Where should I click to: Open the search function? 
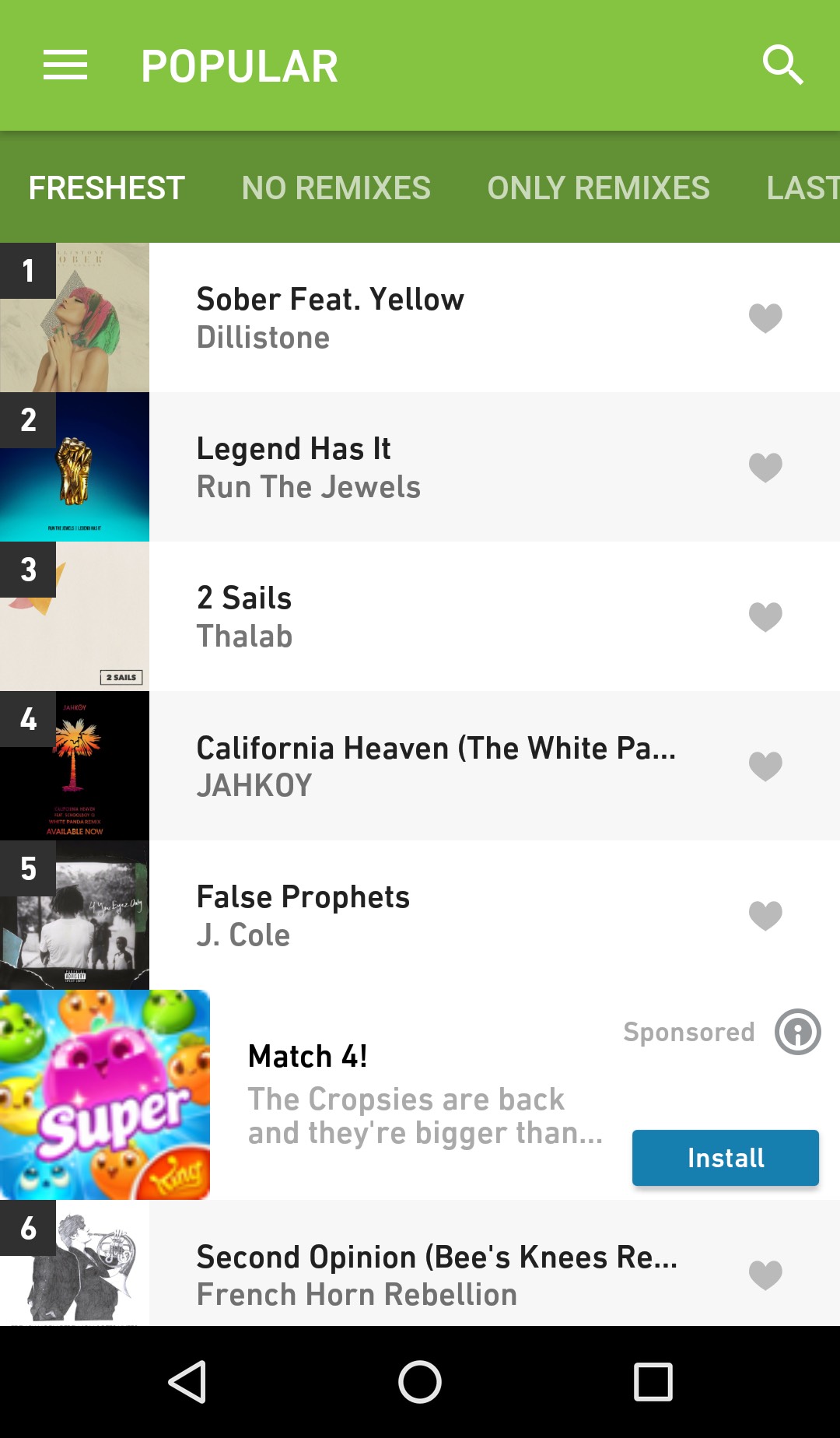point(783,65)
